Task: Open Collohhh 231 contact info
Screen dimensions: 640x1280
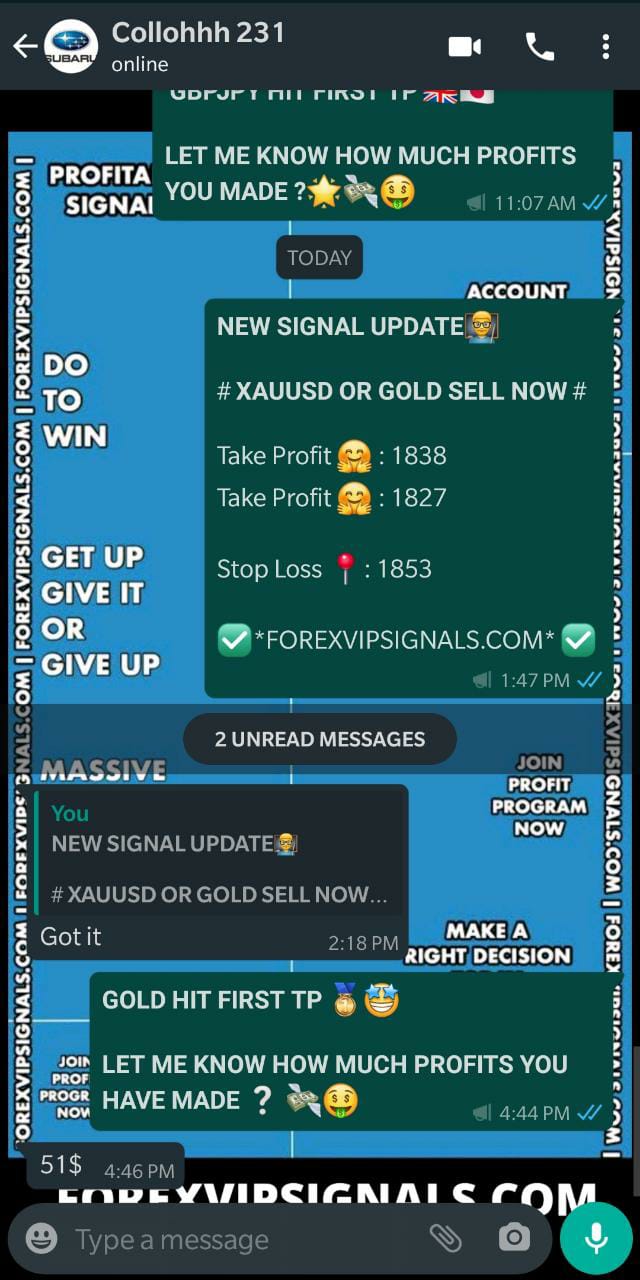Action: [x=198, y=46]
